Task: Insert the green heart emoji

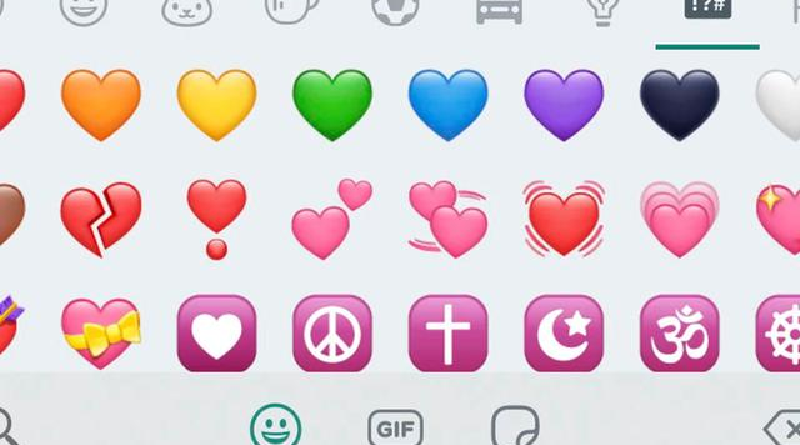Action: tap(332, 104)
